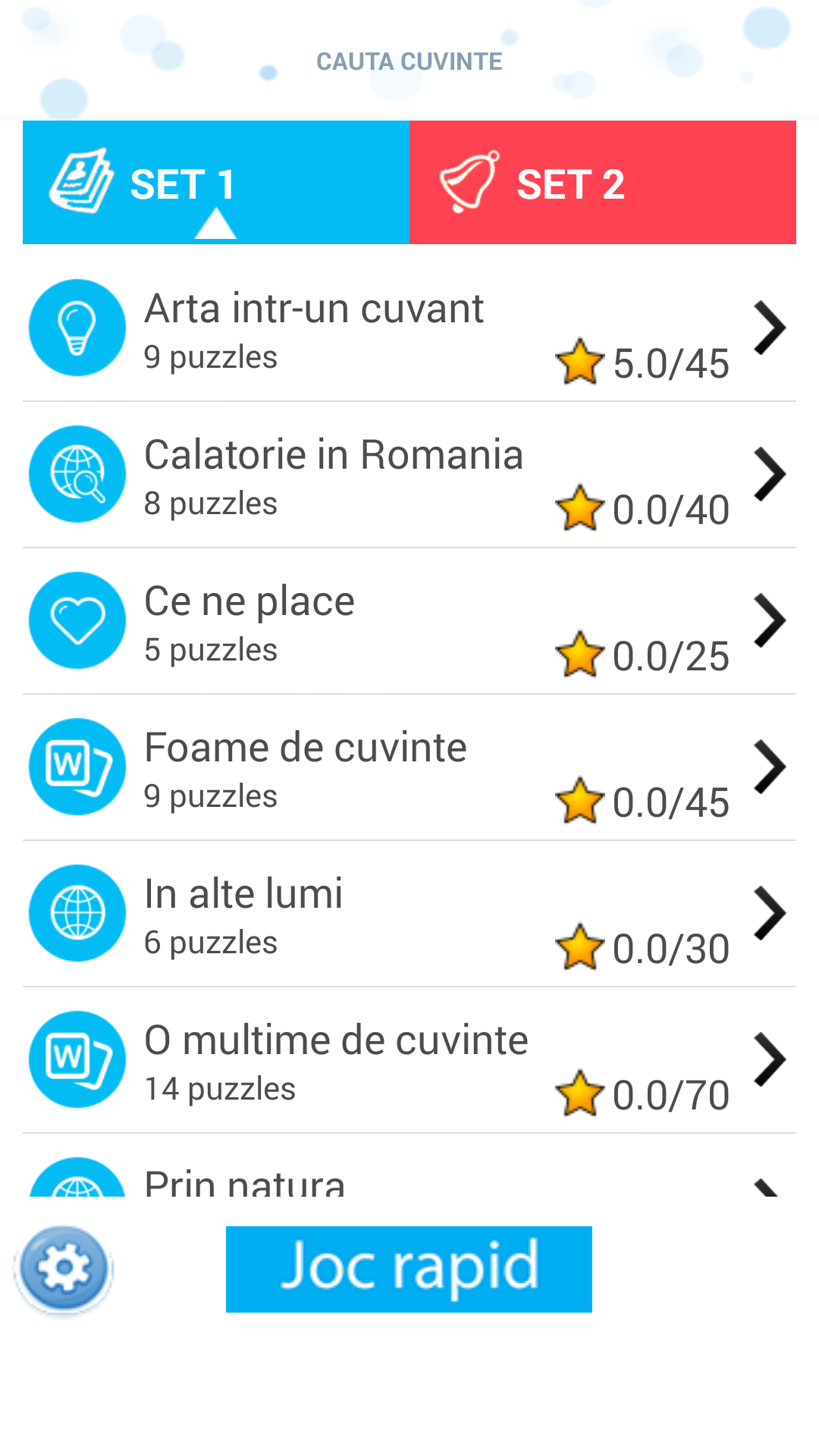Select the Ce ne place category
Screen dimensions: 819x1456
409,622
